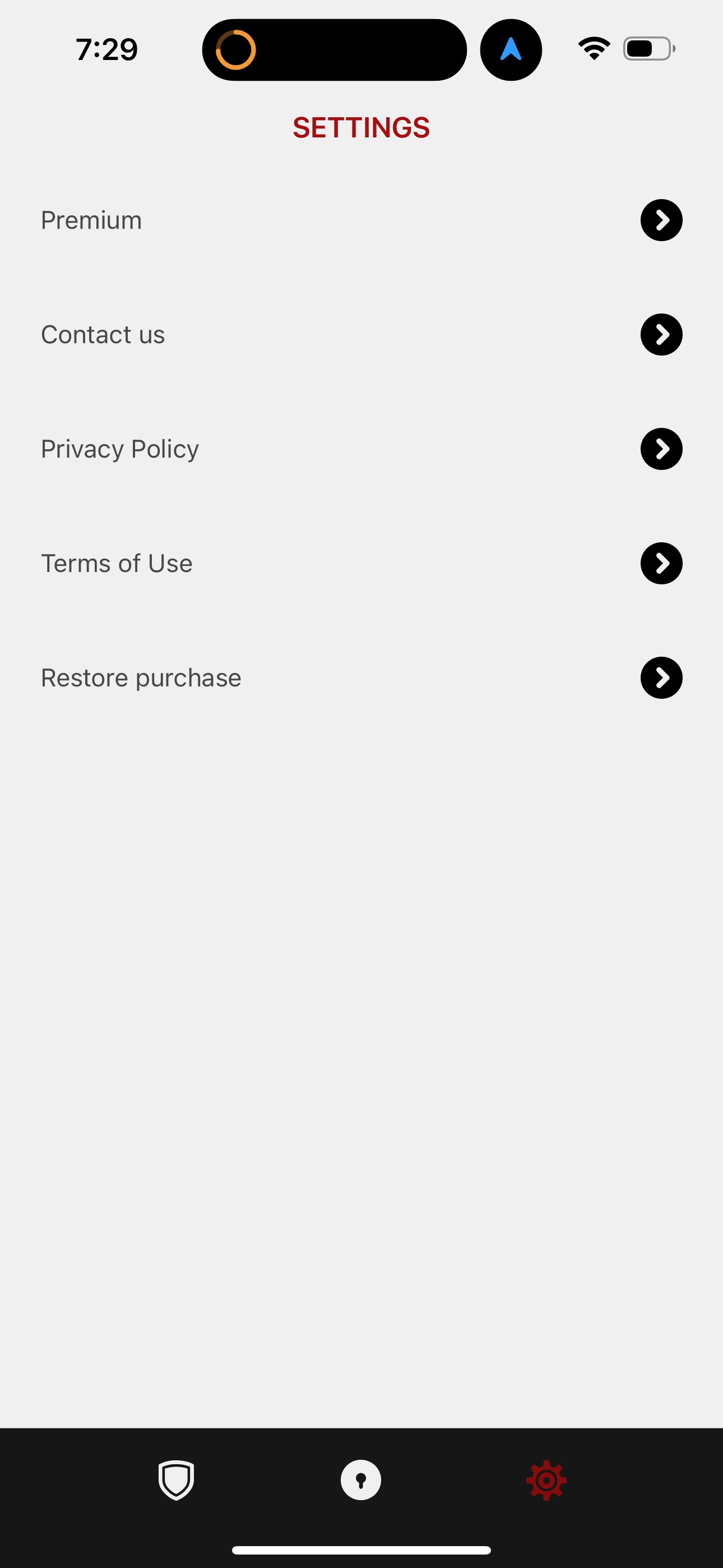Select the red settings gear icon
The image size is (723, 1568).
click(546, 1481)
